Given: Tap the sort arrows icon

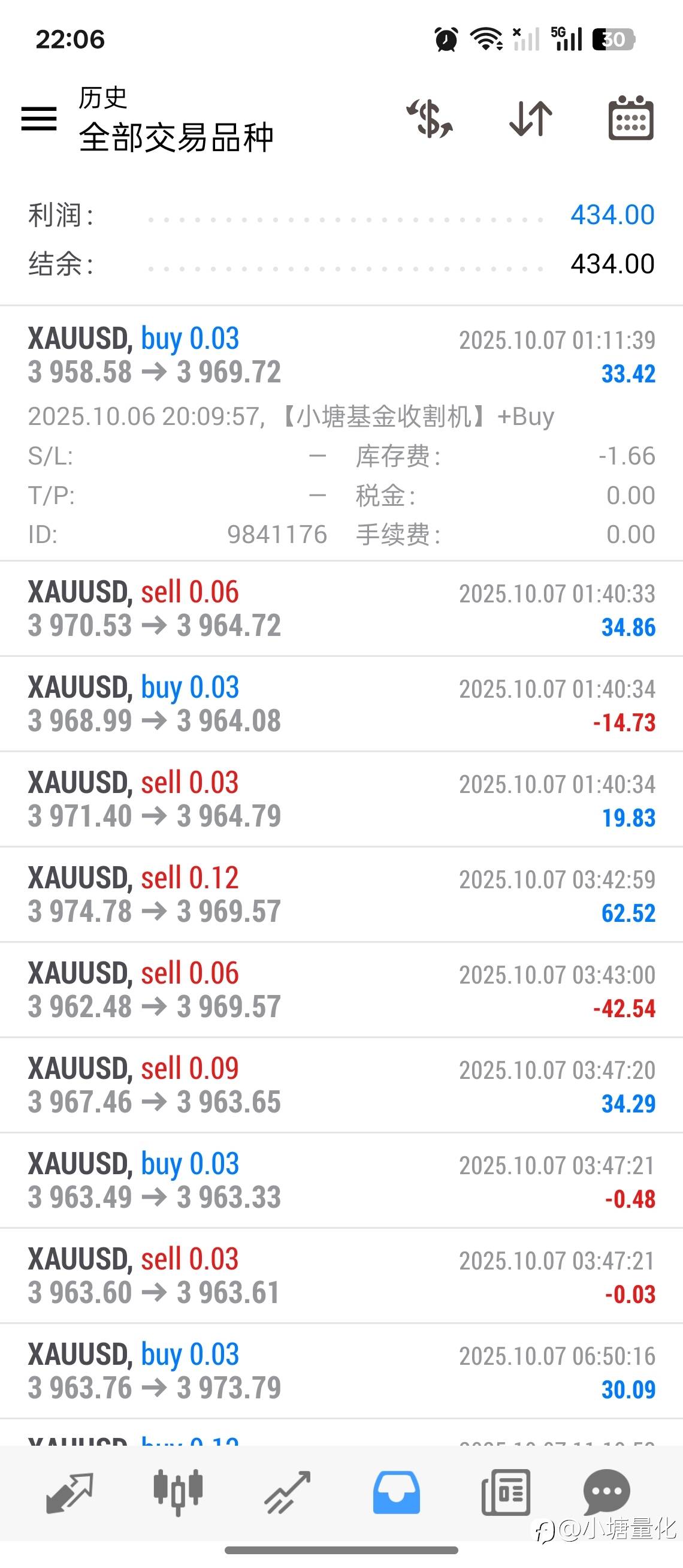Looking at the screenshot, I should pos(530,118).
